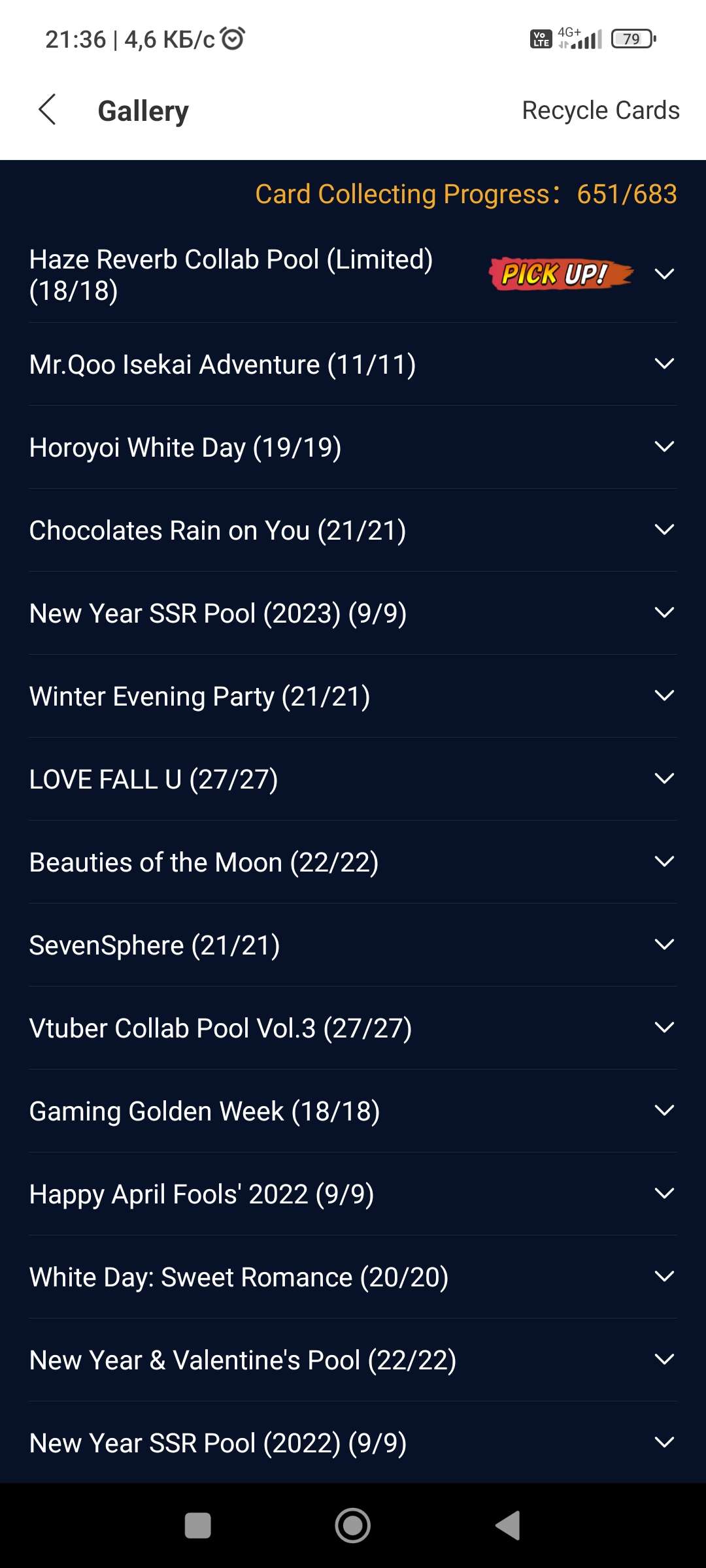Expand Chocolates Rain on You pool
Screen dimensions: 706x1568
click(664, 530)
